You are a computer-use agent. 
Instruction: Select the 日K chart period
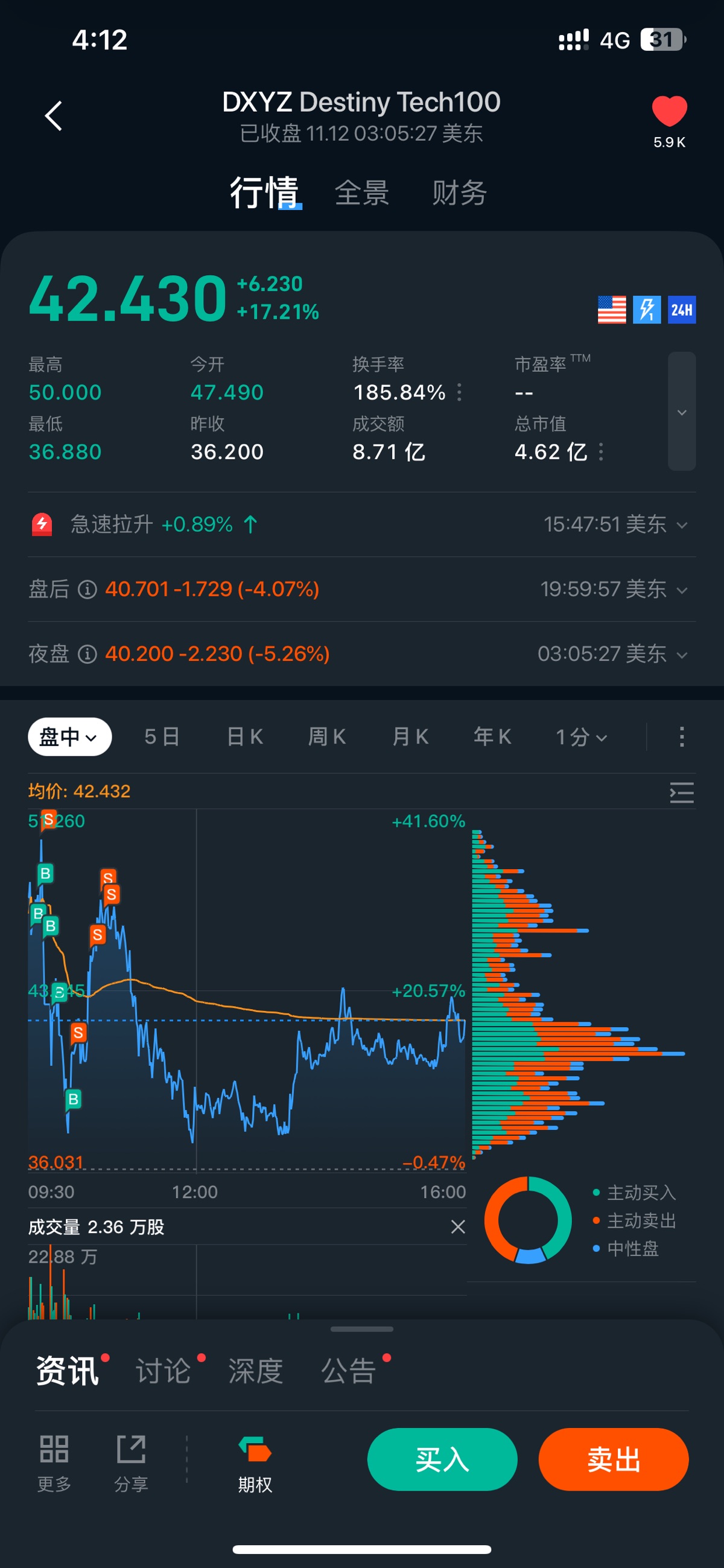pos(244,737)
